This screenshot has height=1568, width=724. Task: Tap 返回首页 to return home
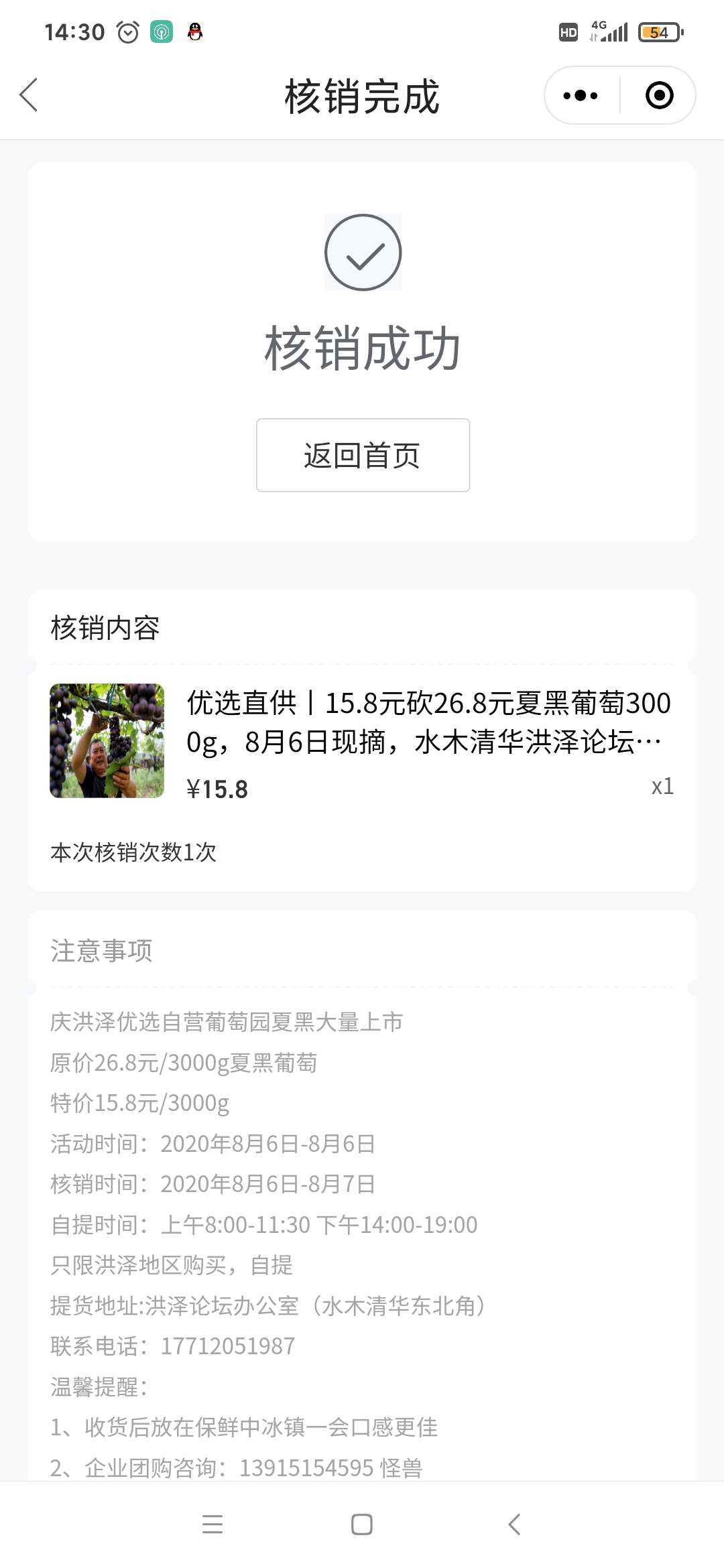tap(363, 455)
